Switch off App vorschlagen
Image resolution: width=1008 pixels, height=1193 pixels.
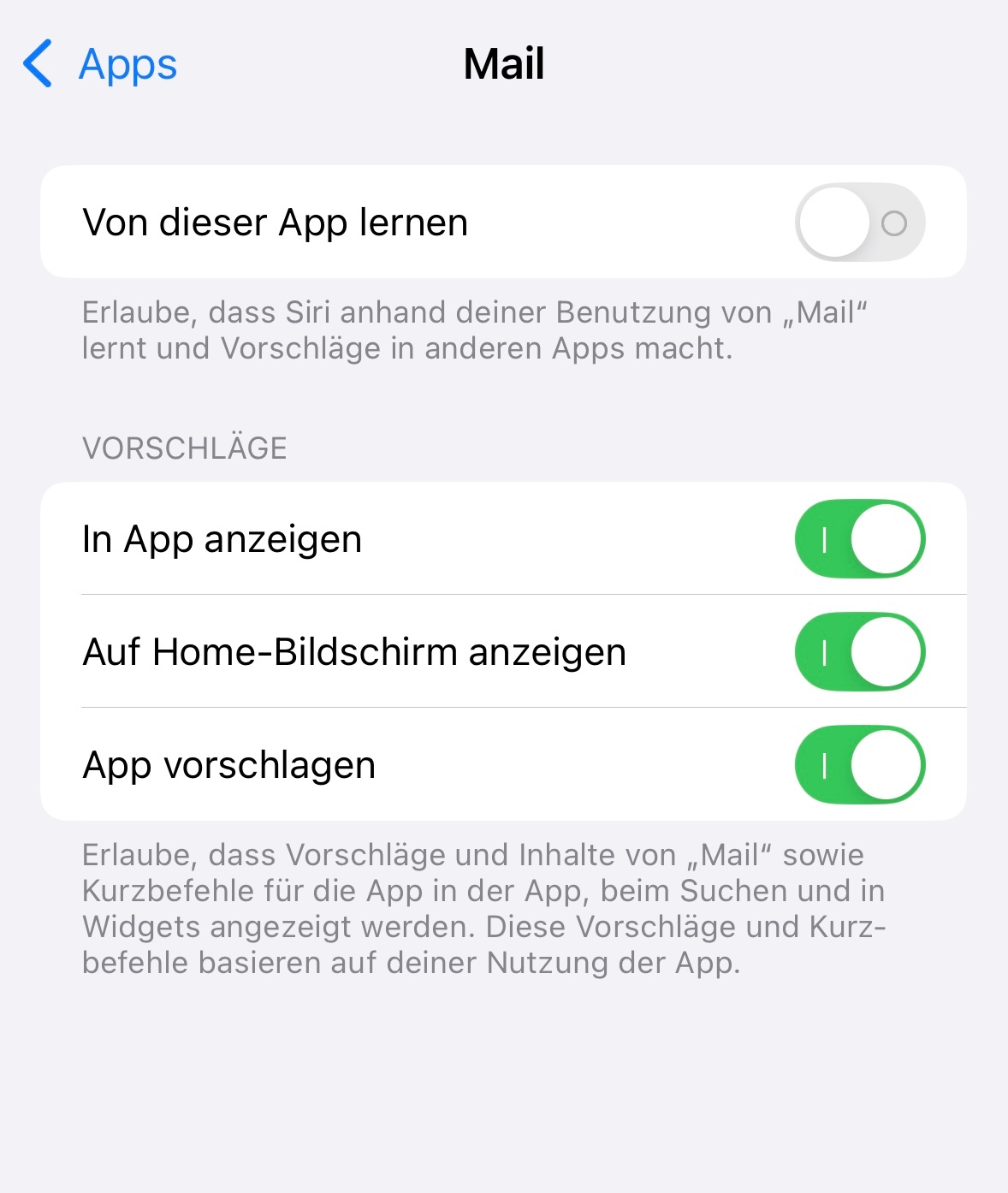tap(859, 765)
